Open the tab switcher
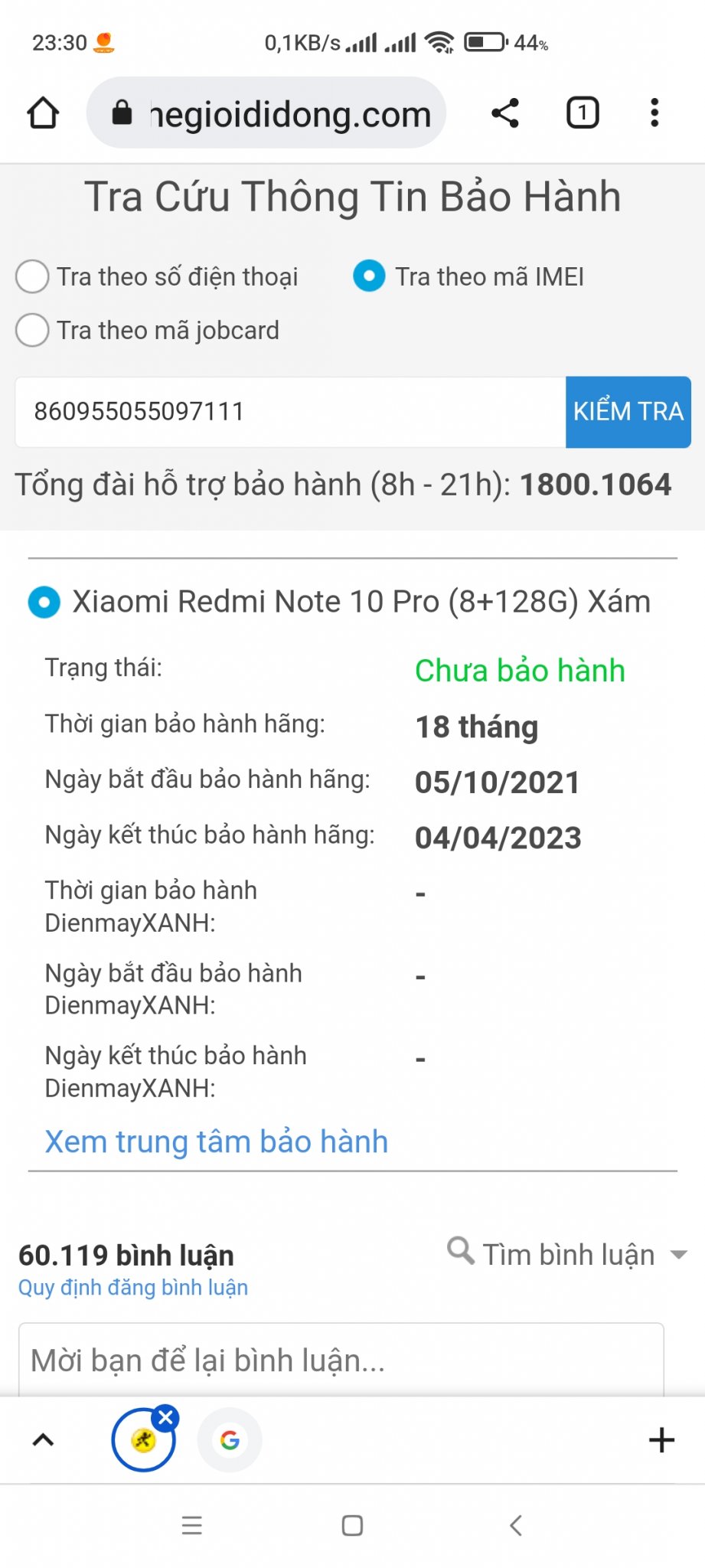 [x=583, y=113]
